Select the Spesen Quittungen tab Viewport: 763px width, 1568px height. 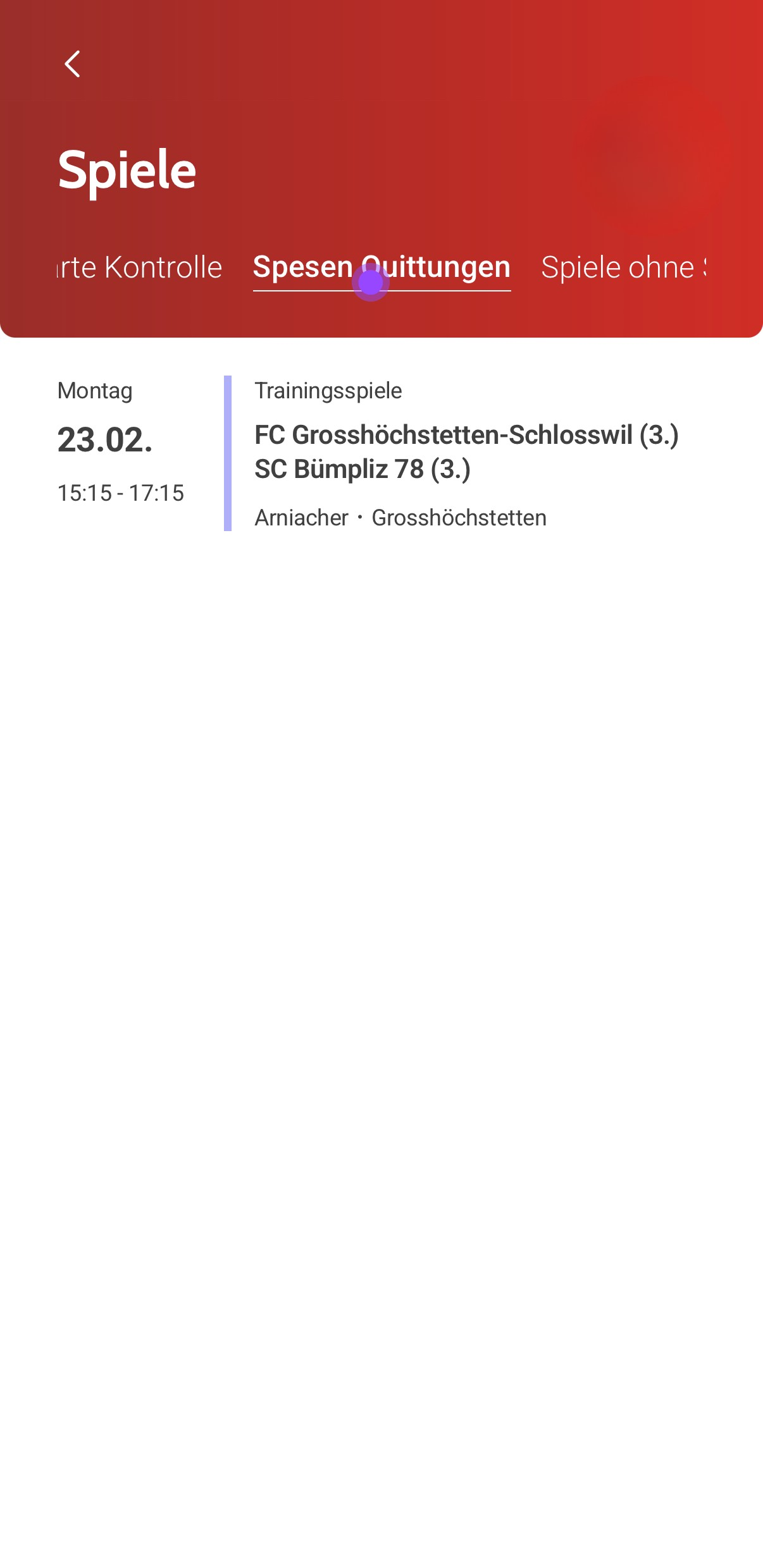[x=381, y=267]
